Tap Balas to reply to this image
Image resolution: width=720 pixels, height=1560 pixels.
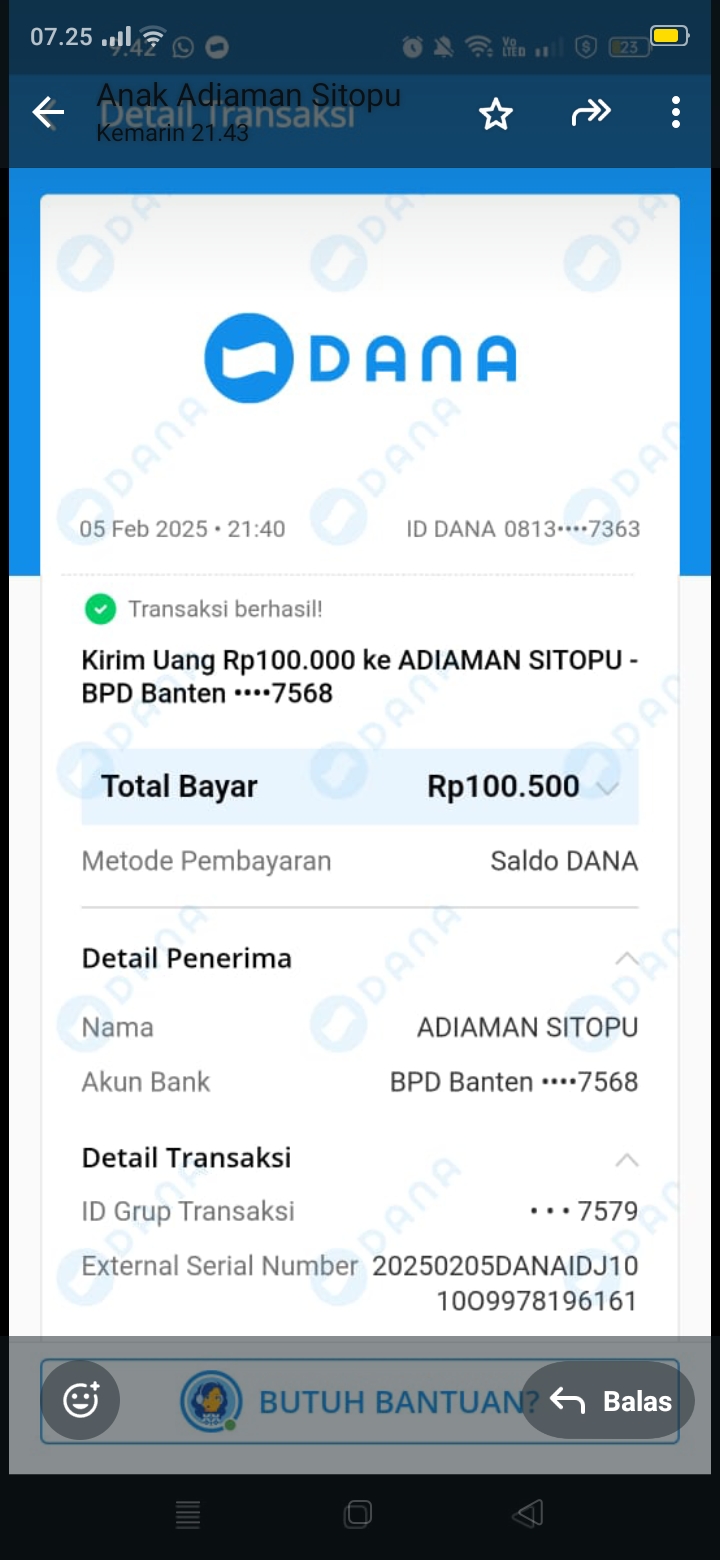609,1401
